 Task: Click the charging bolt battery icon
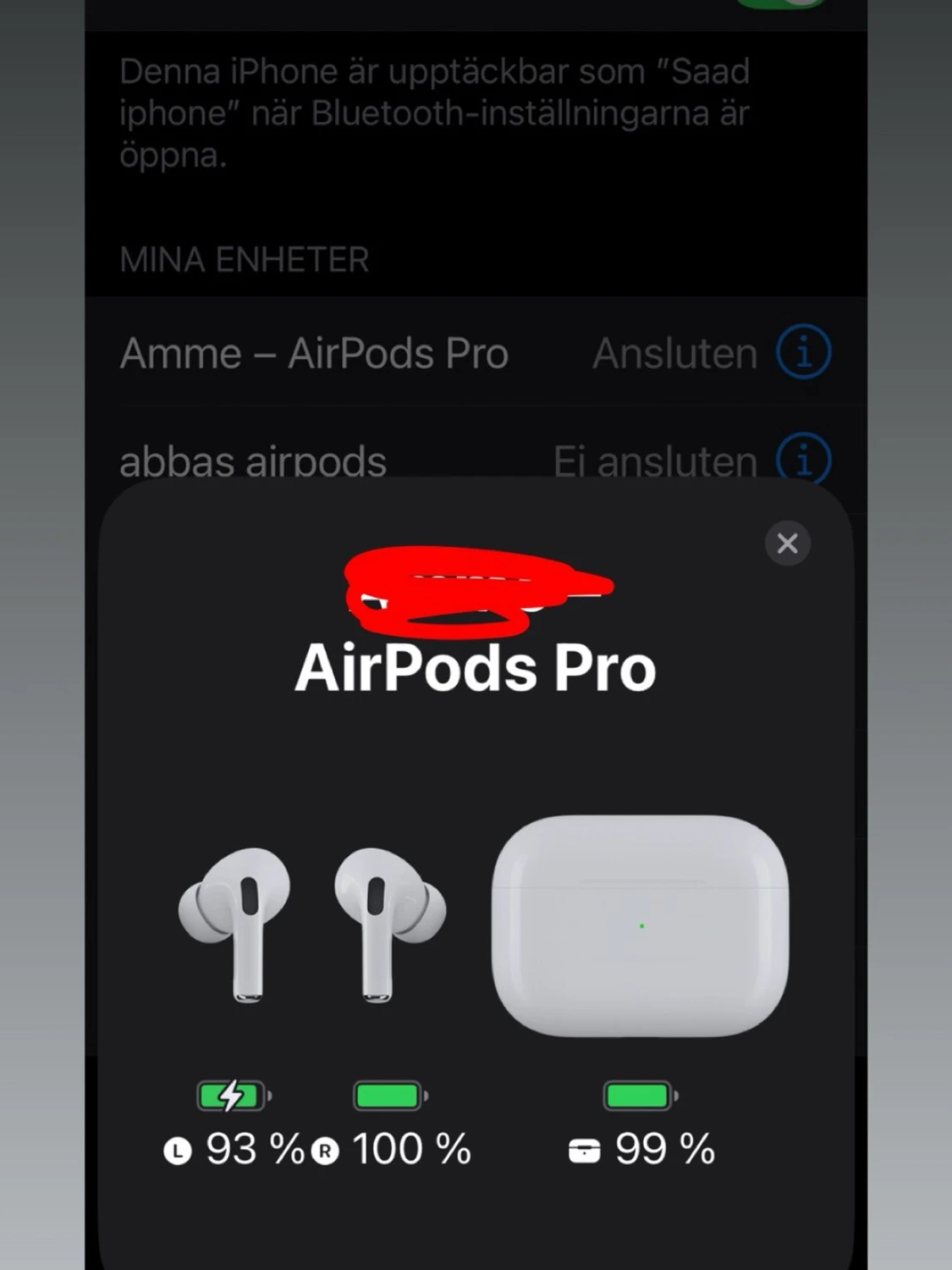coord(232,1095)
